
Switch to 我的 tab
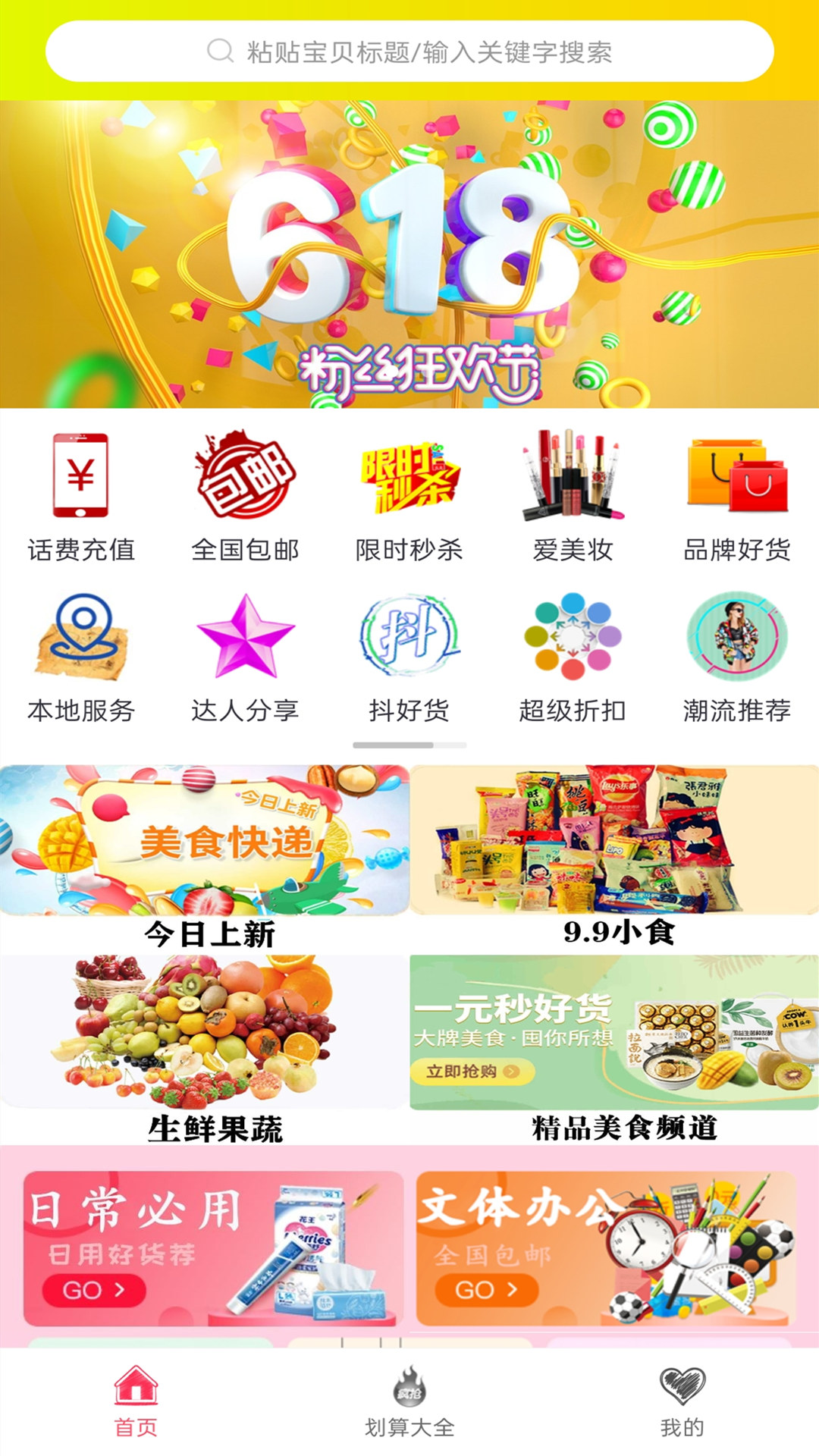click(682, 1401)
